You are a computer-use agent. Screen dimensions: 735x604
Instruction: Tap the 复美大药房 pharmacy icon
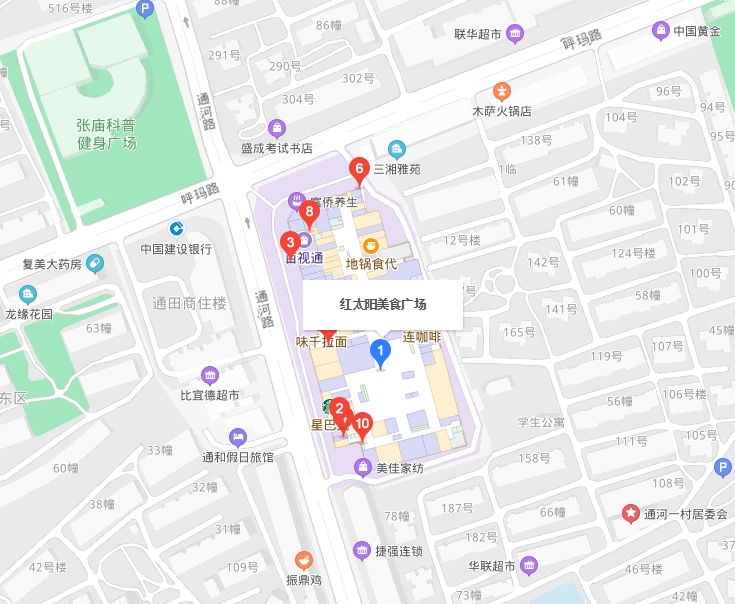click(x=95, y=264)
